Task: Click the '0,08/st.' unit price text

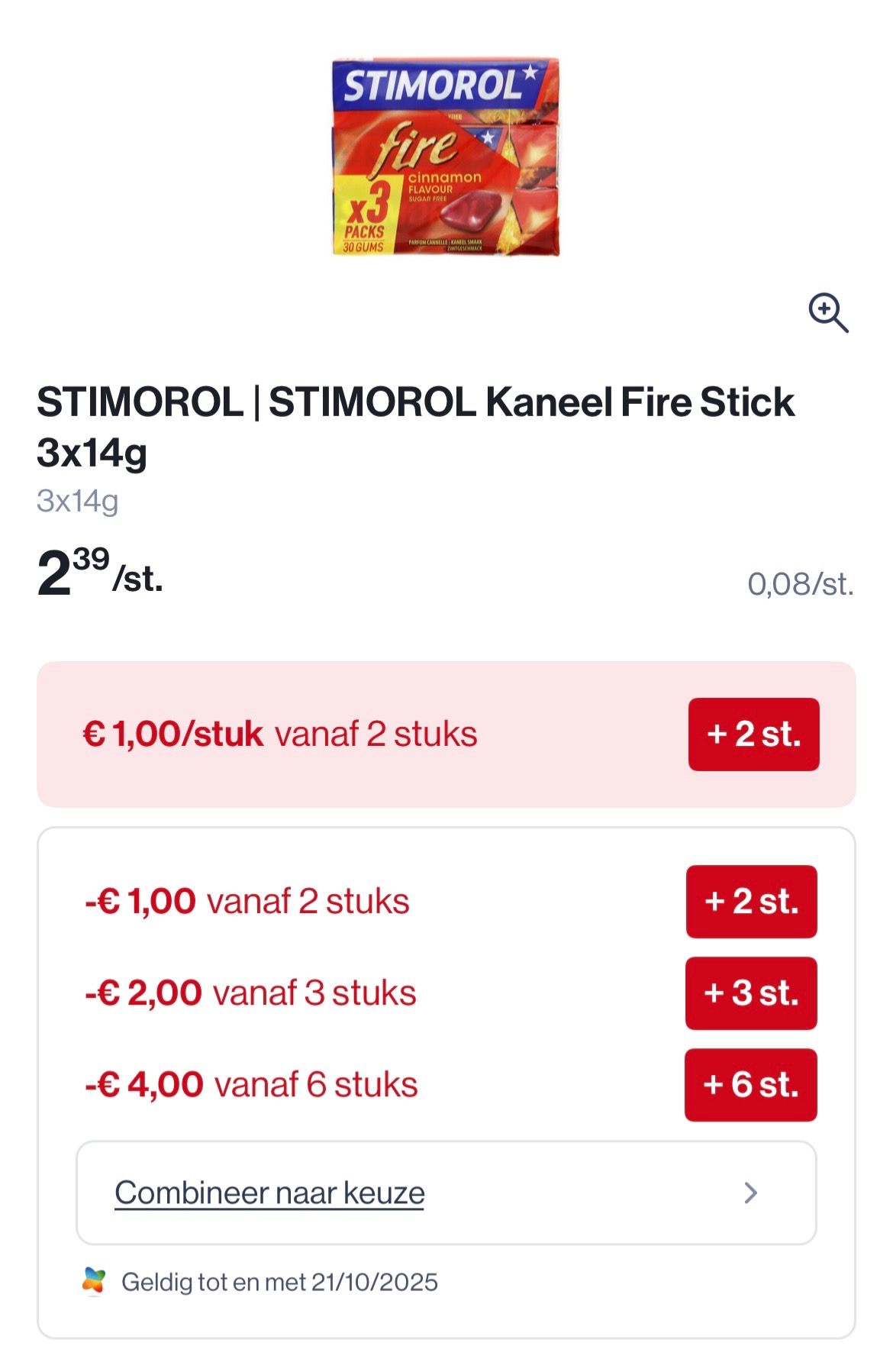Action: (800, 583)
